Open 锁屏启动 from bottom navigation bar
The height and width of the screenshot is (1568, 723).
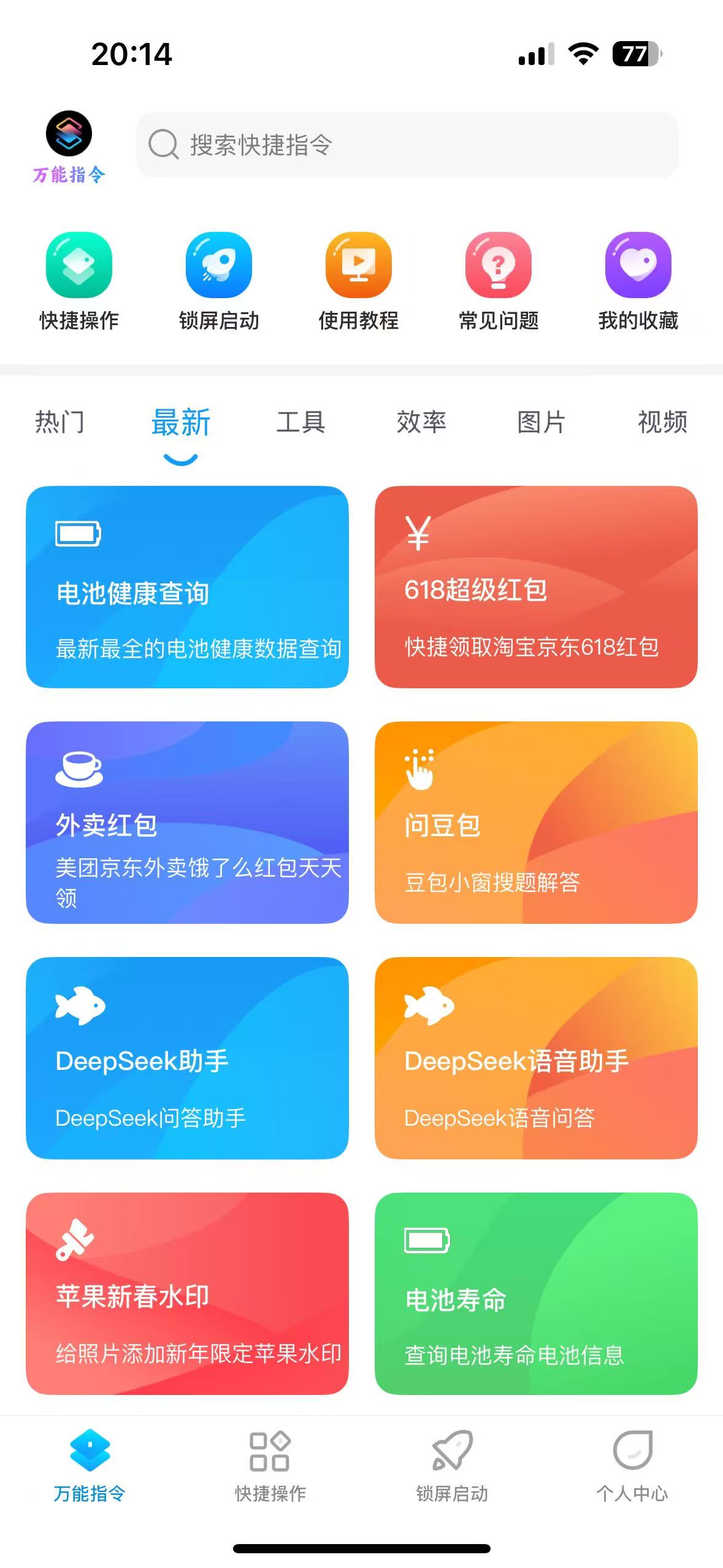tap(452, 1472)
